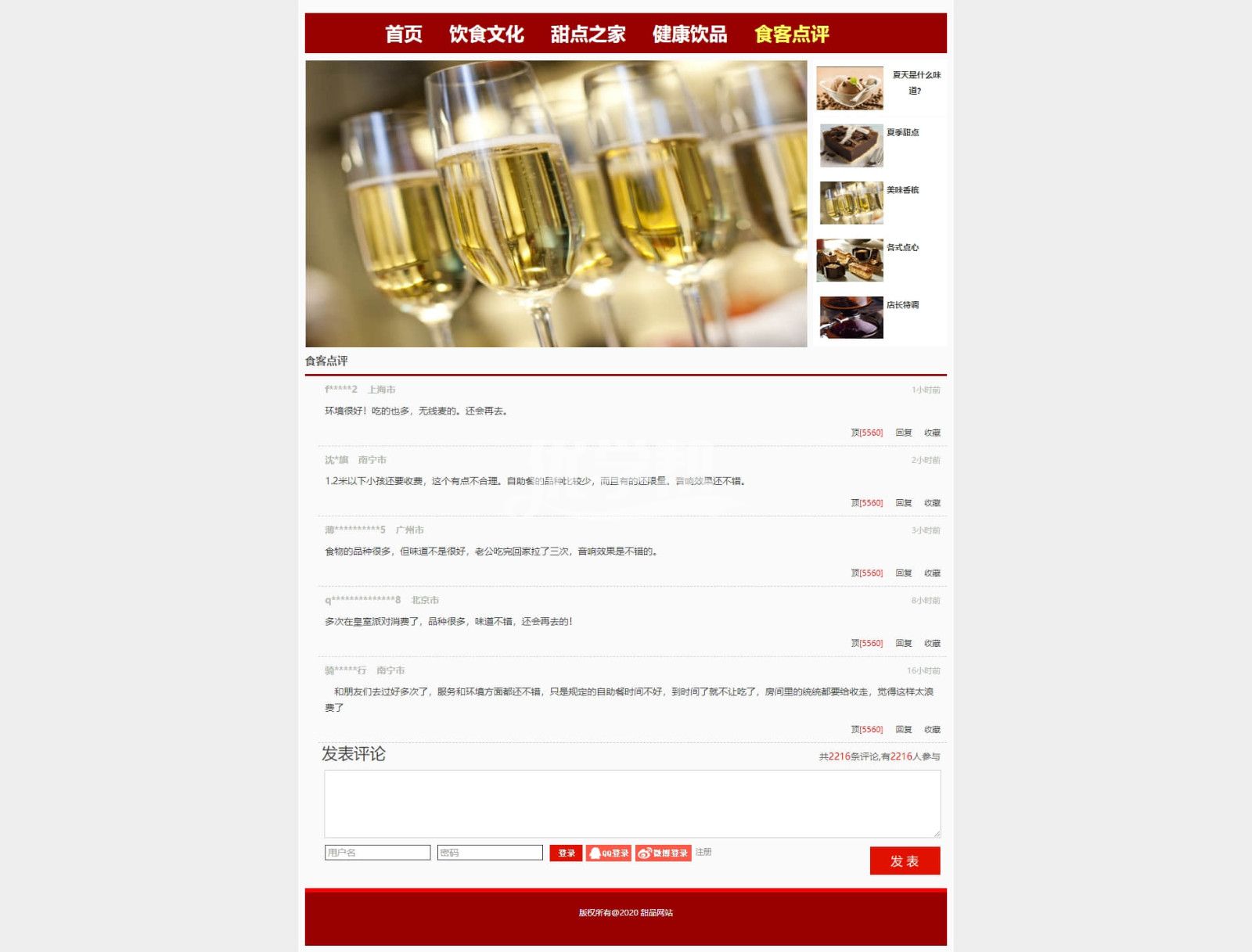This screenshot has height=952, width=1252.
Task: Open the 甜点之家 nav tab
Action: coord(588,34)
